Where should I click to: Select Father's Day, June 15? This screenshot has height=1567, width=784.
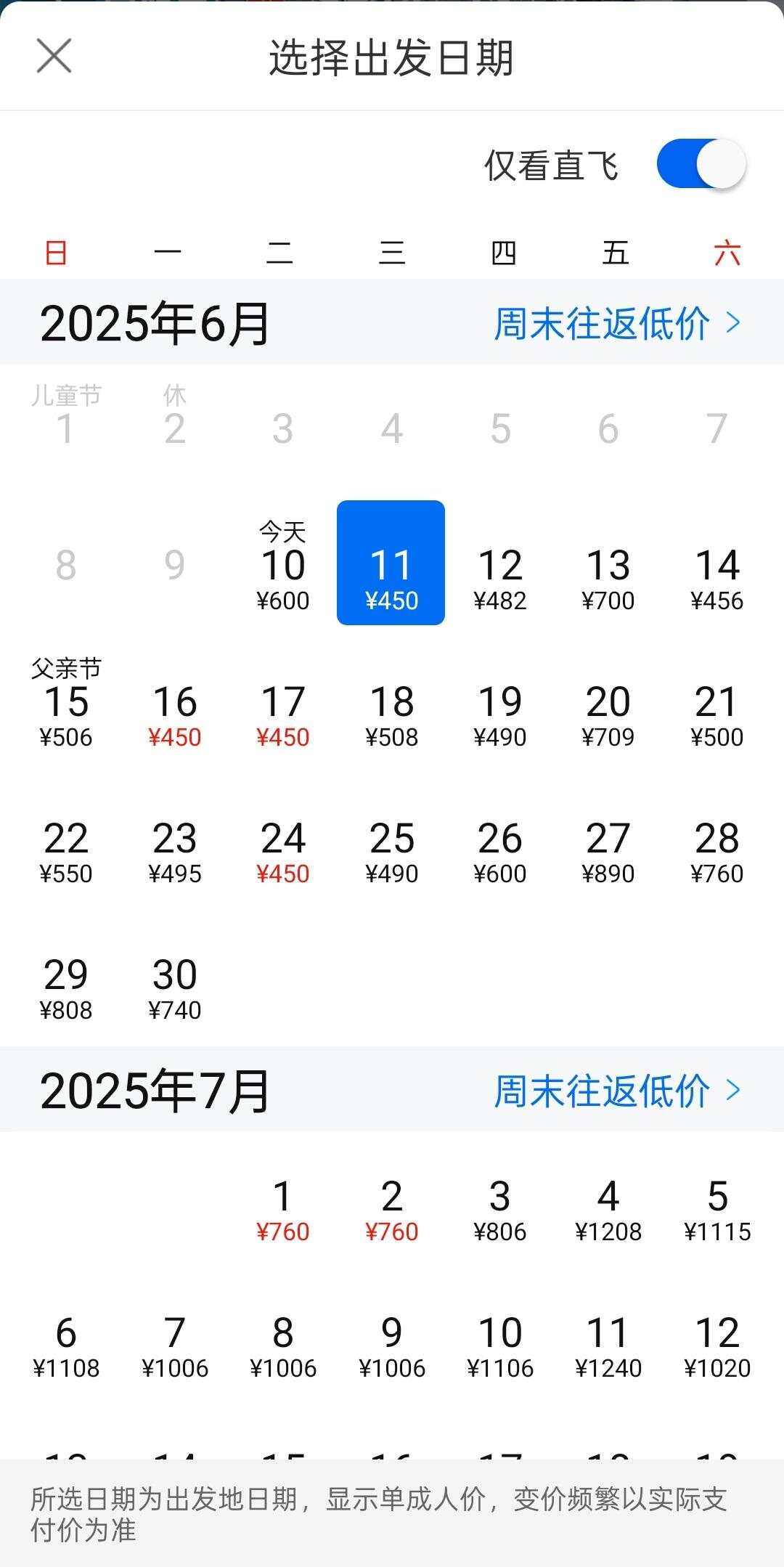pyautogui.click(x=66, y=704)
